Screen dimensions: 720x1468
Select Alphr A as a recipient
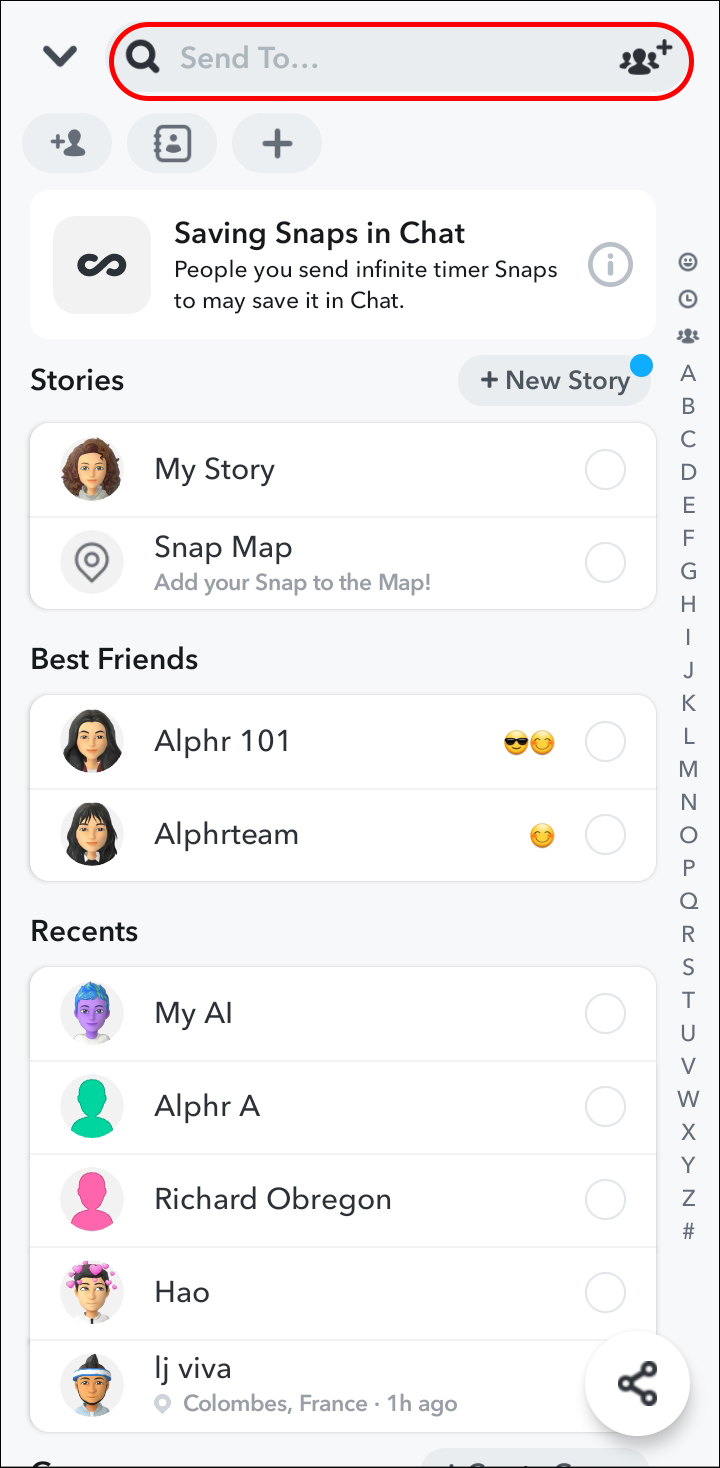click(x=605, y=1107)
